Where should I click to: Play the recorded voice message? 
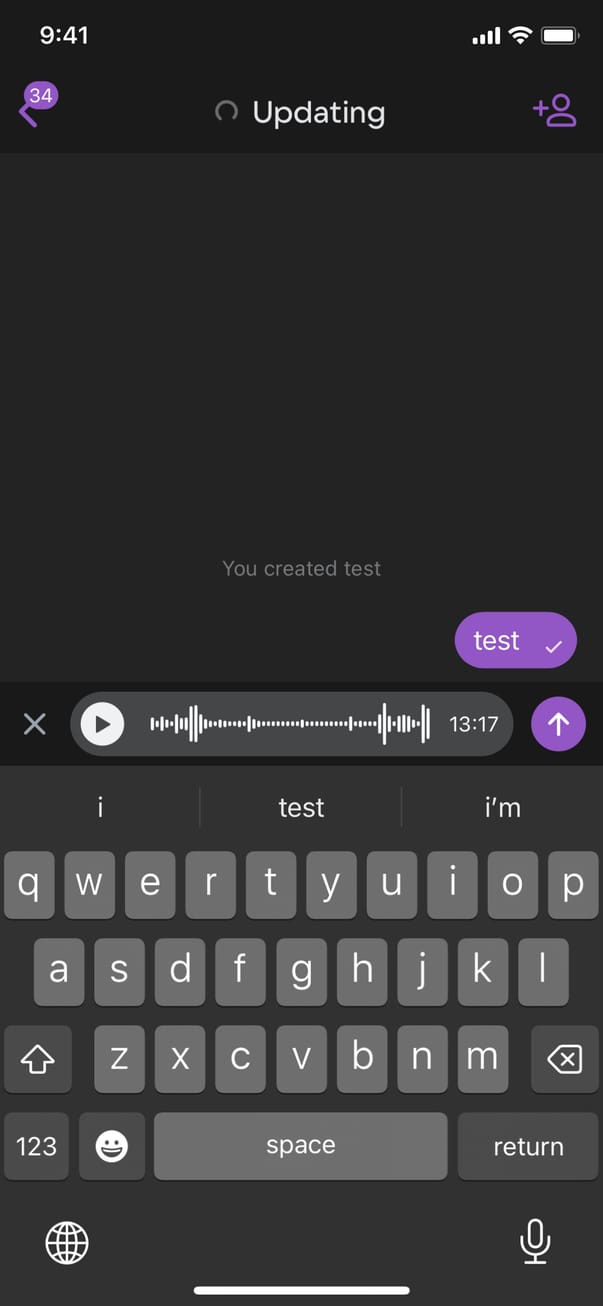coord(102,724)
